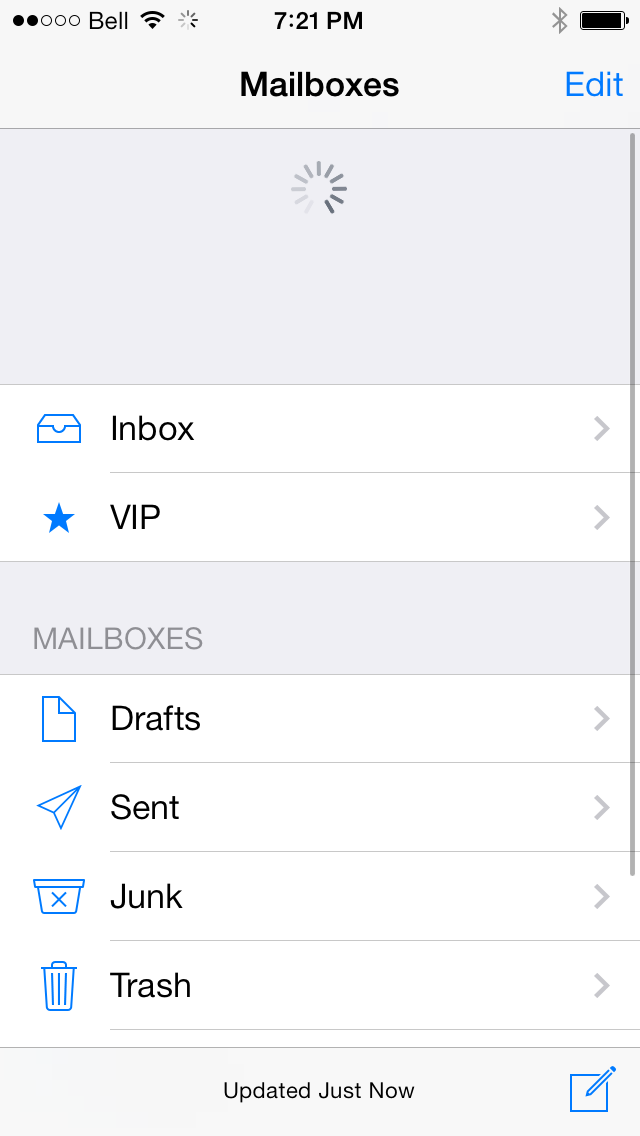Open the Trash folder
This screenshot has height=1136, width=640.
320,985
